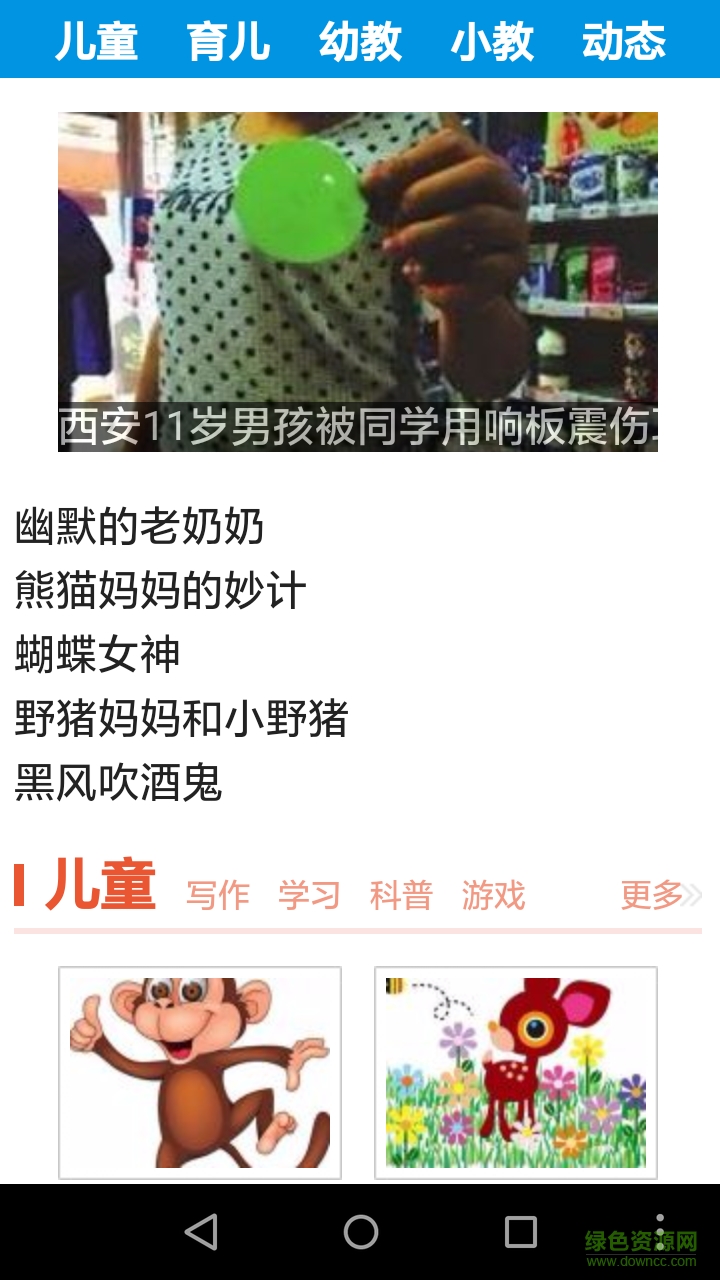Tap the double-chevron arrow beside 更多
The width and height of the screenshot is (720, 1280).
tap(696, 897)
